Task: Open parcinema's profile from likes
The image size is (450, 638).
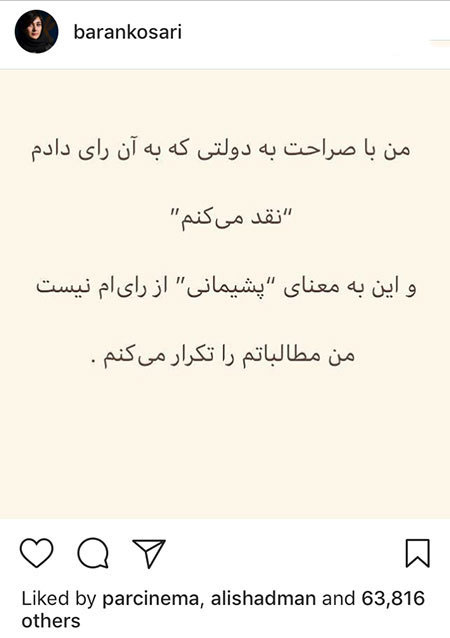Action: tap(151, 599)
